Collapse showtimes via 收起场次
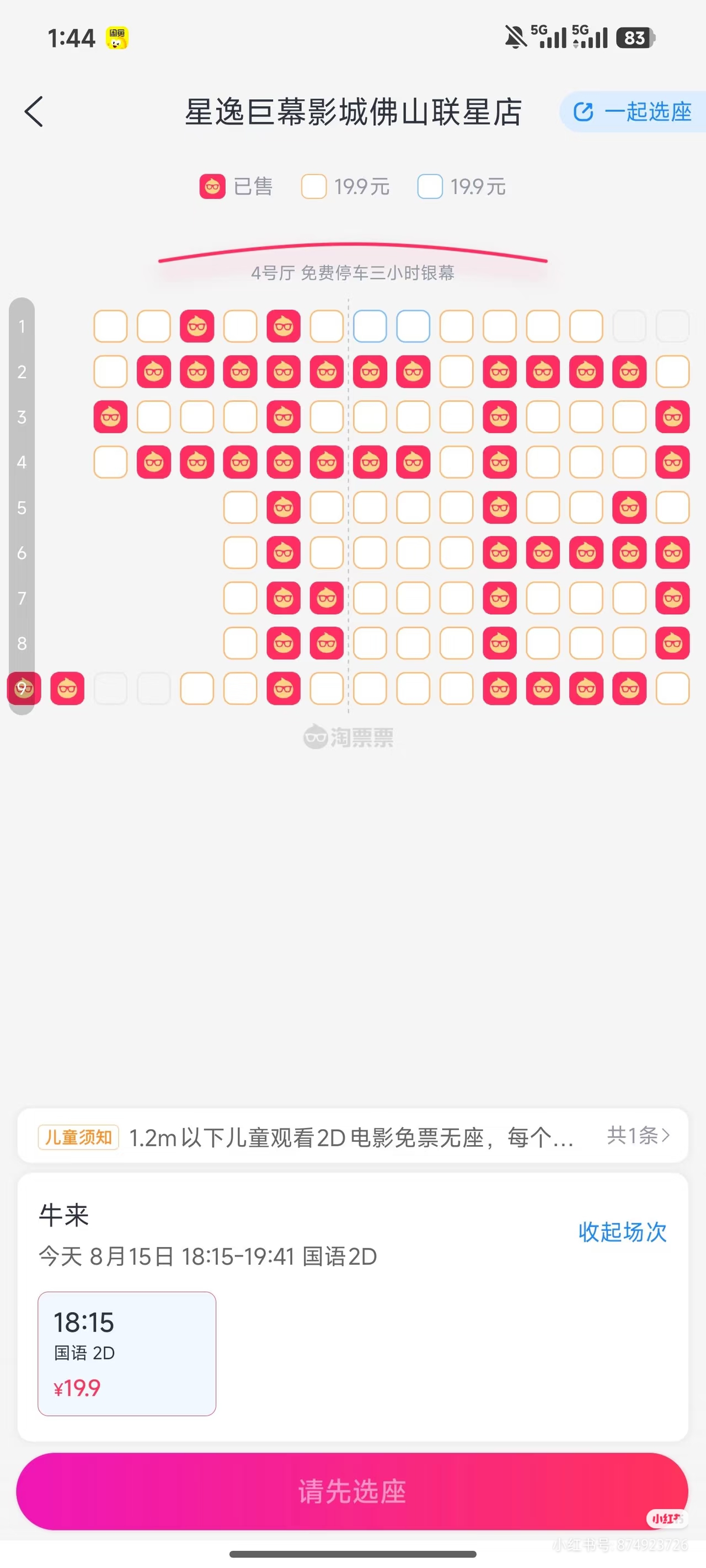Screen dimensions: 706x1568 tap(622, 1232)
